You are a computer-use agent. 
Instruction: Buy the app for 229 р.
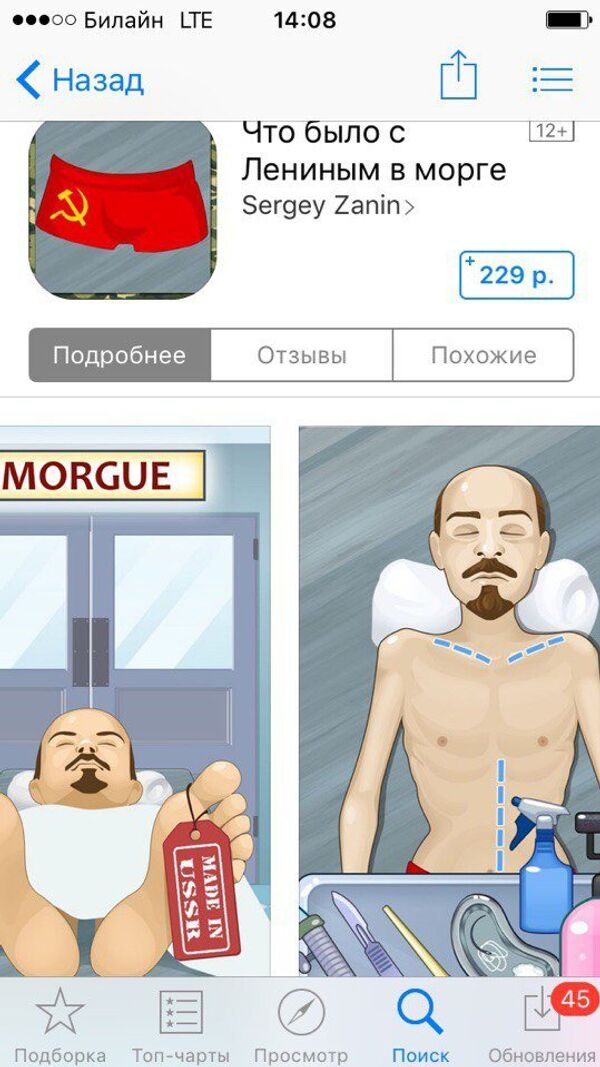point(517,275)
